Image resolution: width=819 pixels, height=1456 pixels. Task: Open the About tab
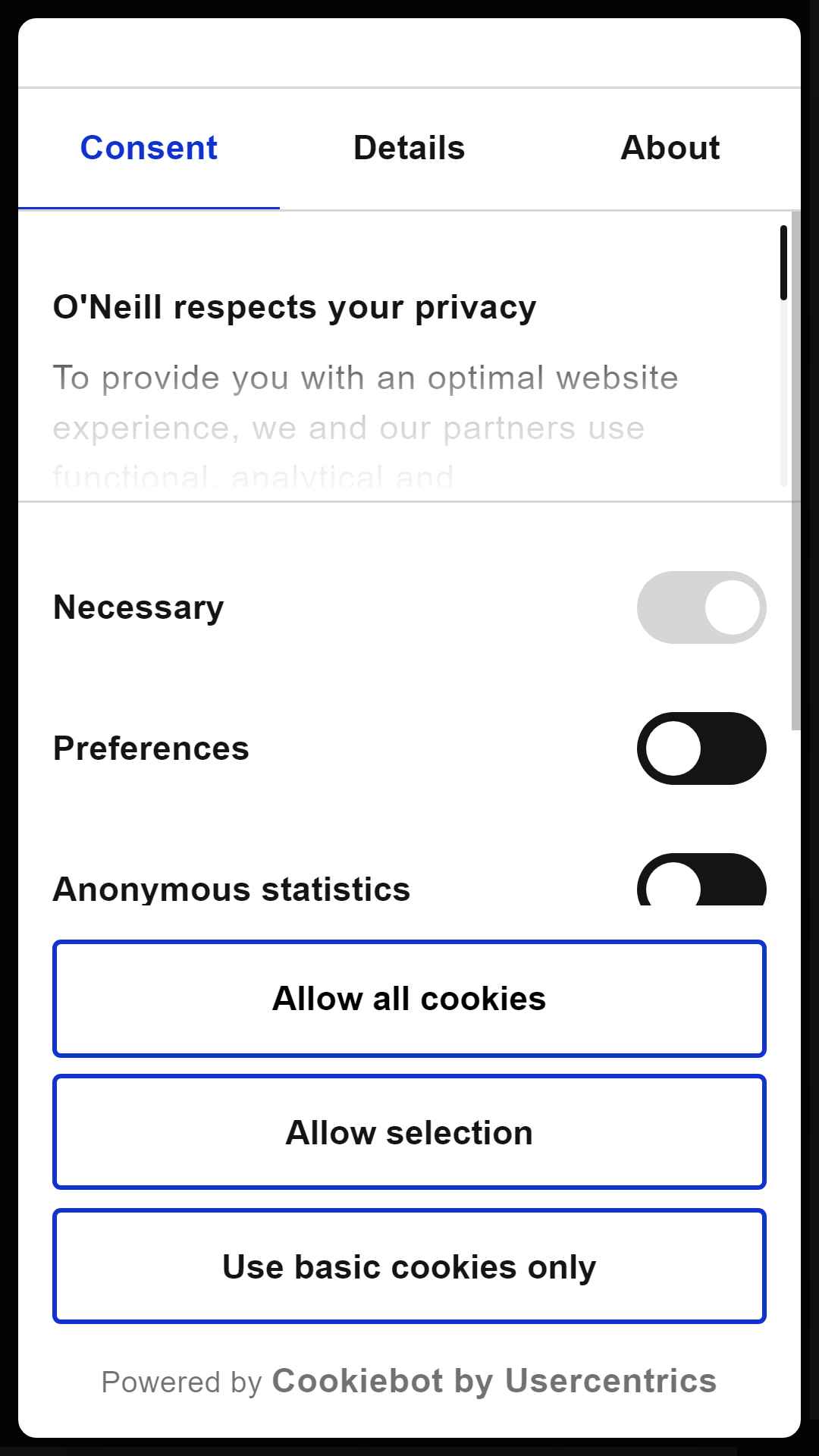670,149
